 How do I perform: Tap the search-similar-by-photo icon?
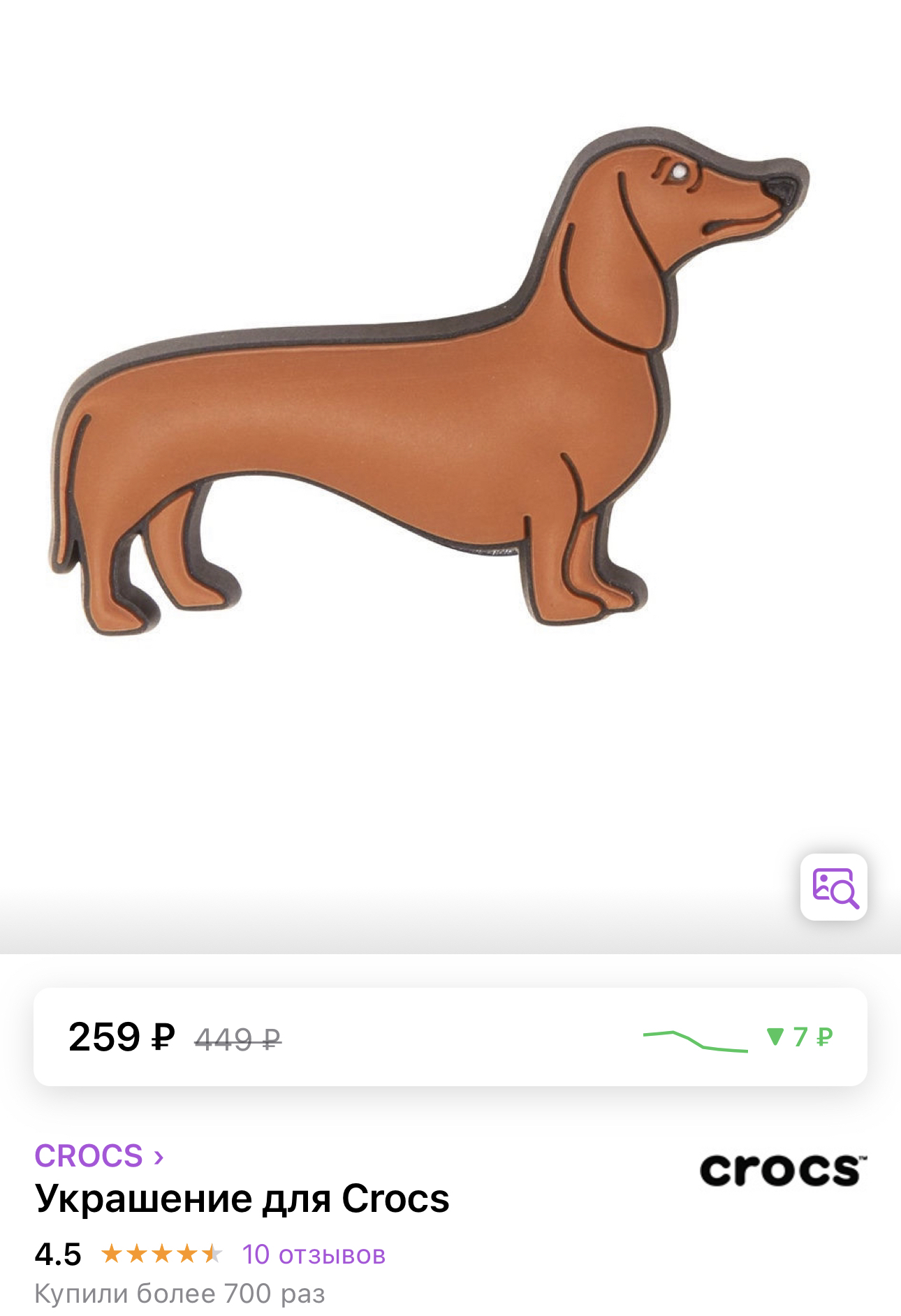pos(833,887)
